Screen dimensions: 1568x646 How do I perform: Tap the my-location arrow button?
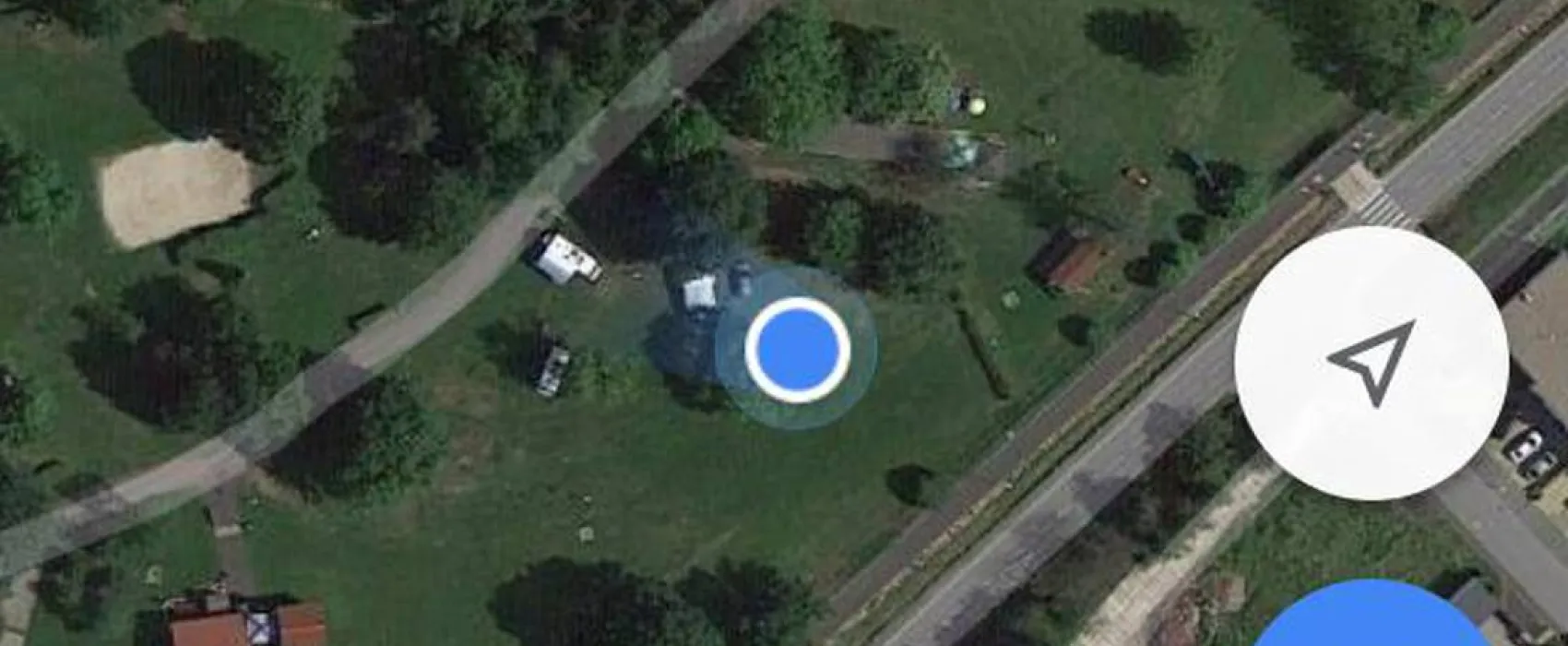[1372, 364]
